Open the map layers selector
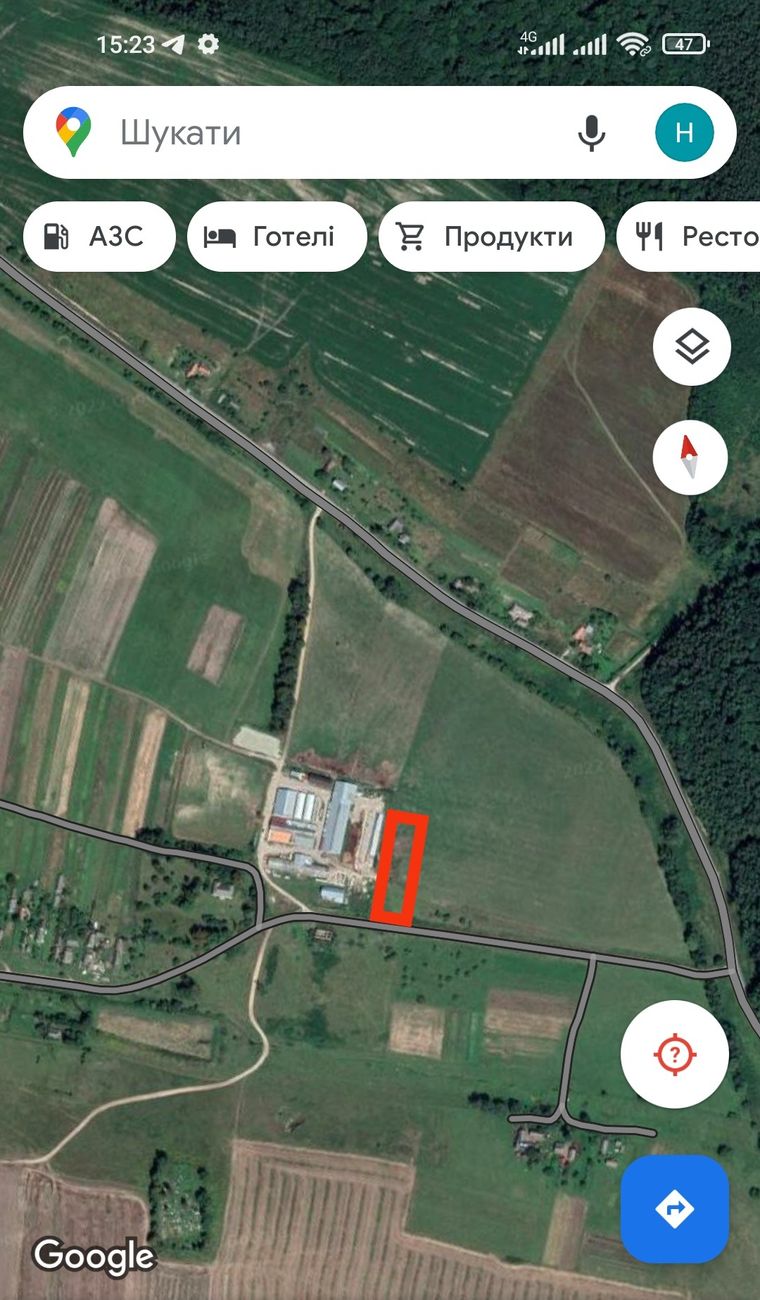Screen dimensions: 760x1300 point(691,348)
